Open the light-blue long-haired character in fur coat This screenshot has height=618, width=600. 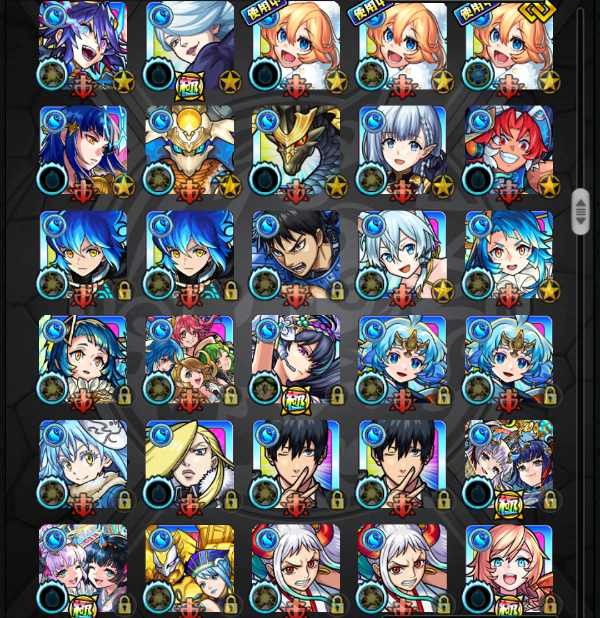tap(83, 465)
